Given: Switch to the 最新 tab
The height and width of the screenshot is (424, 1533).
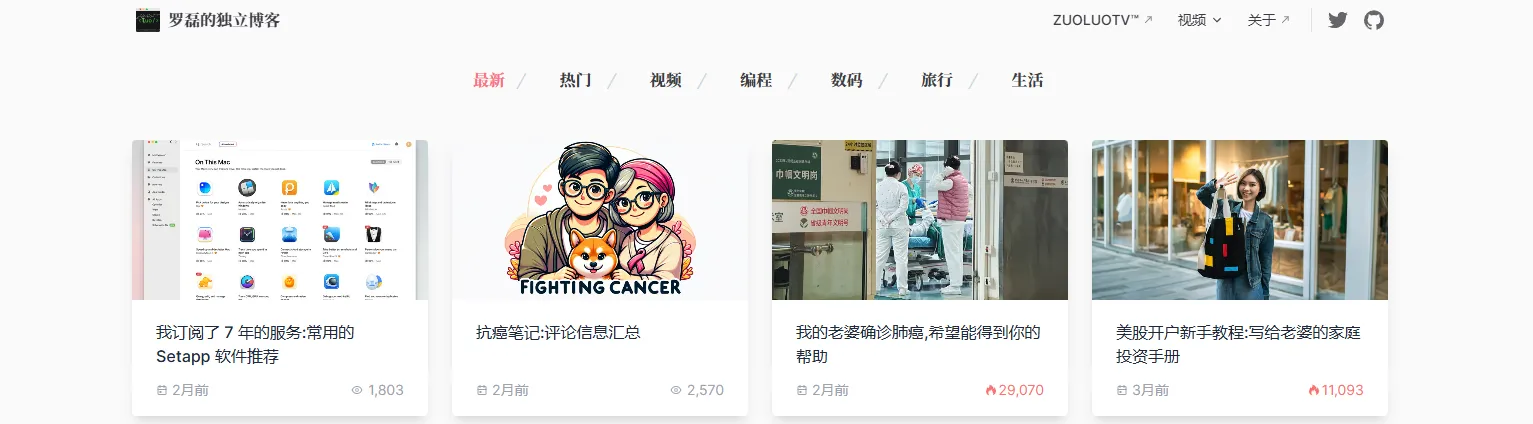Looking at the screenshot, I should (x=489, y=80).
